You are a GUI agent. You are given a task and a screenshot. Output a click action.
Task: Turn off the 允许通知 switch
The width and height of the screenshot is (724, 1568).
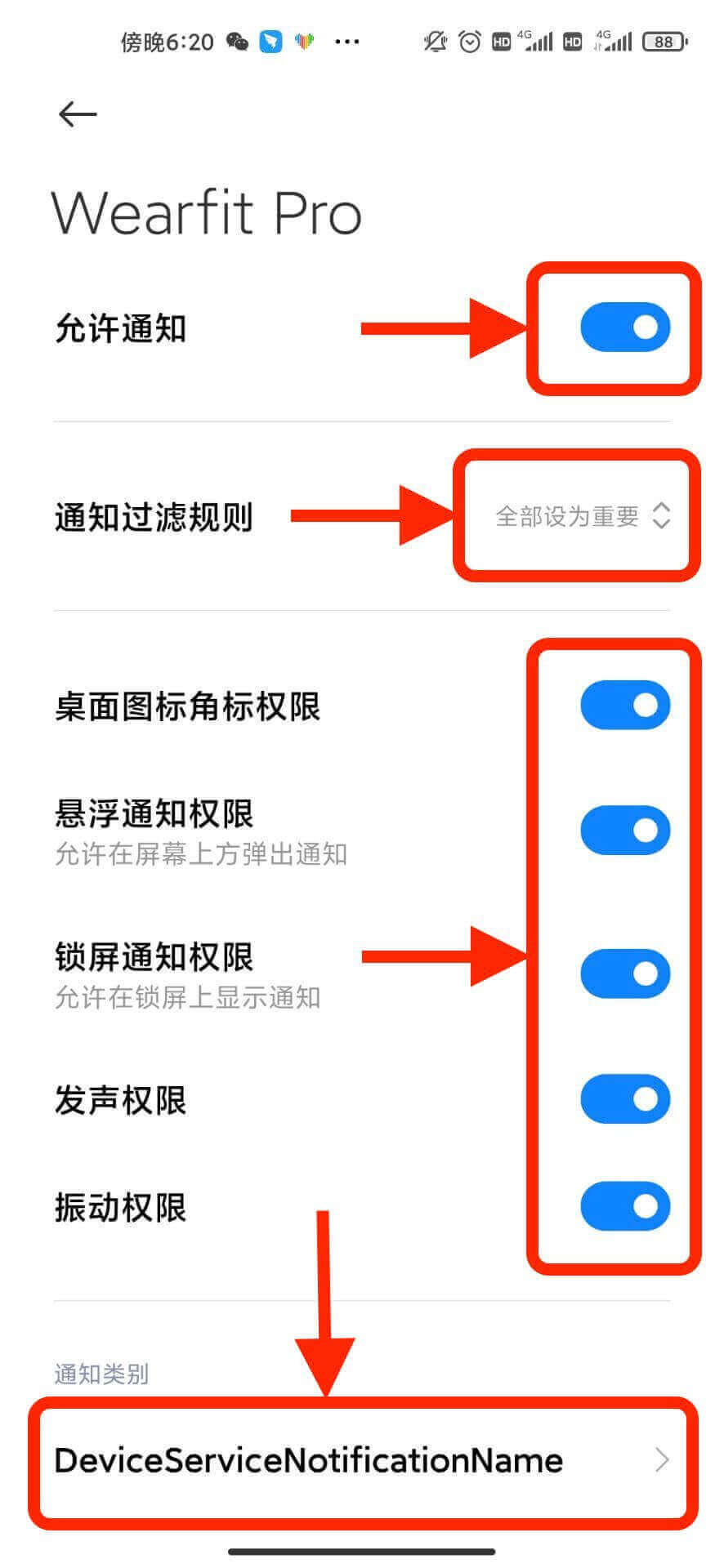(625, 327)
